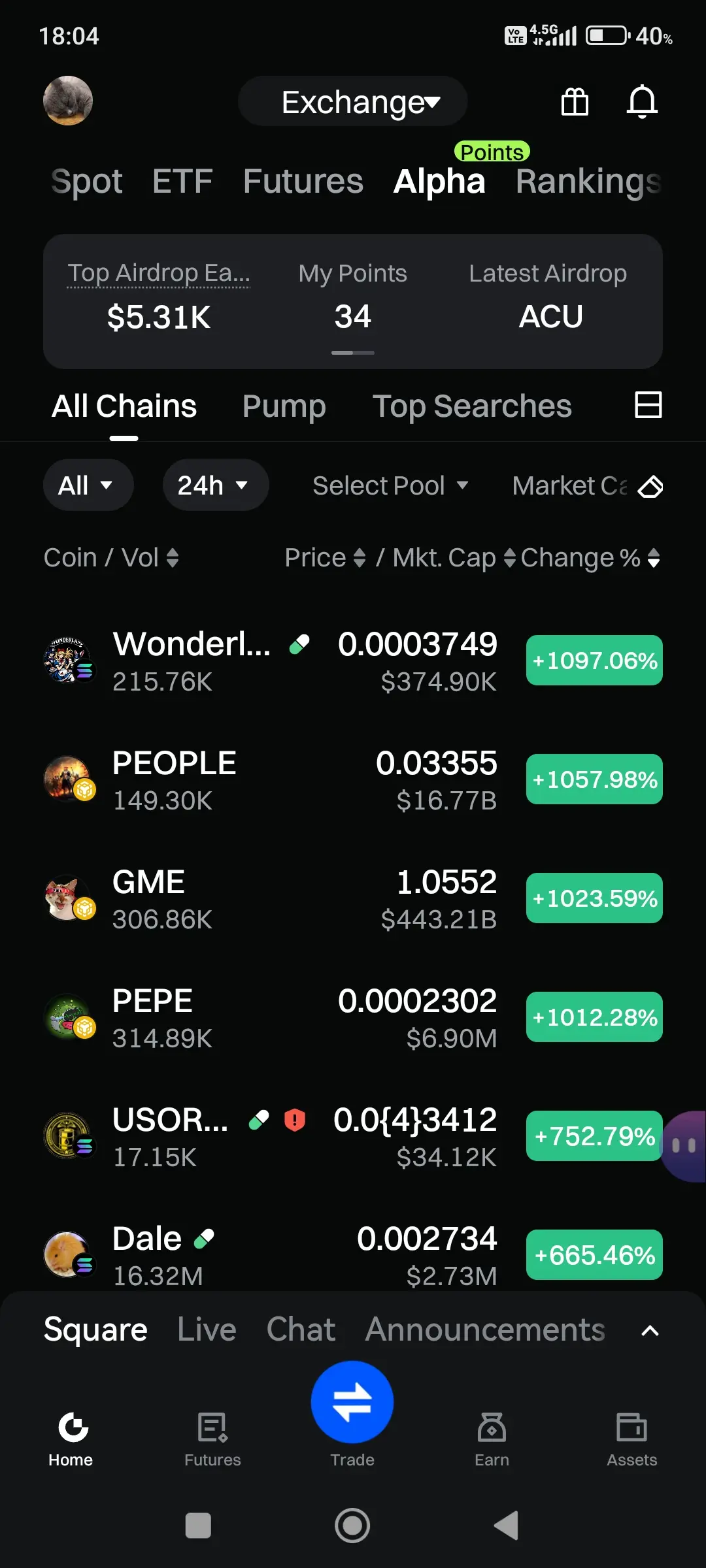Image resolution: width=706 pixels, height=1568 pixels.
Task: Tap the blue Trade button
Action: 352,1402
